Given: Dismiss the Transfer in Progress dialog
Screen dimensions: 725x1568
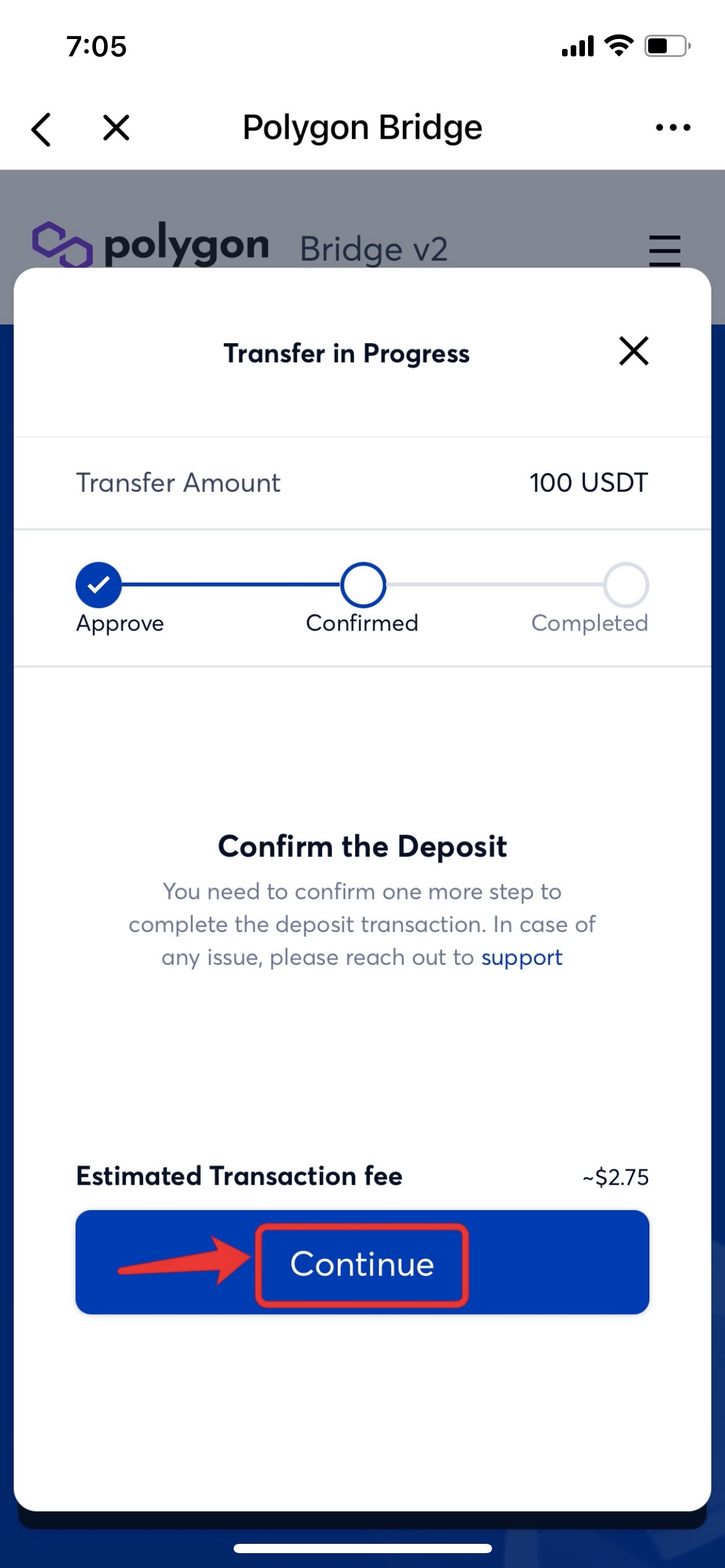Looking at the screenshot, I should pyautogui.click(x=633, y=351).
